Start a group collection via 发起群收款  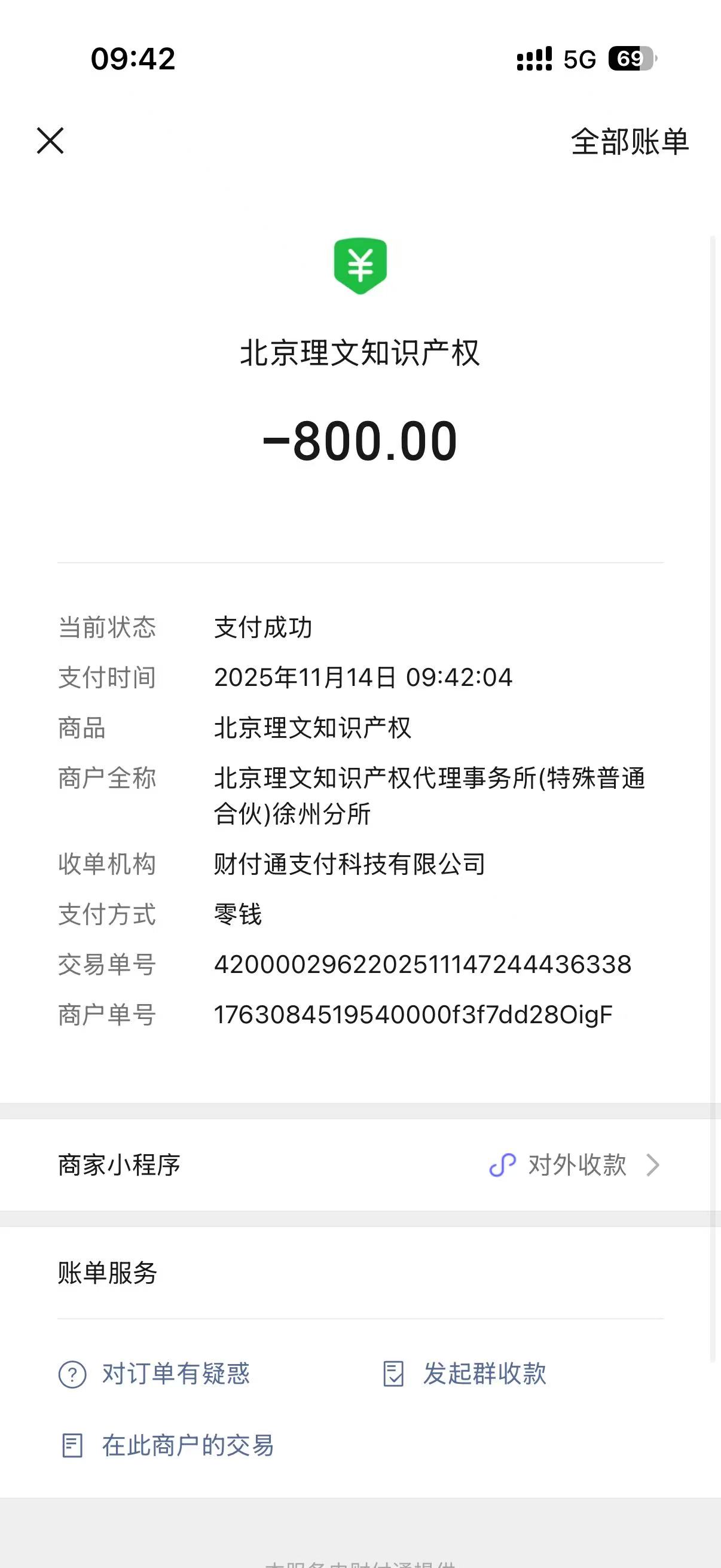[x=466, y=1374]
